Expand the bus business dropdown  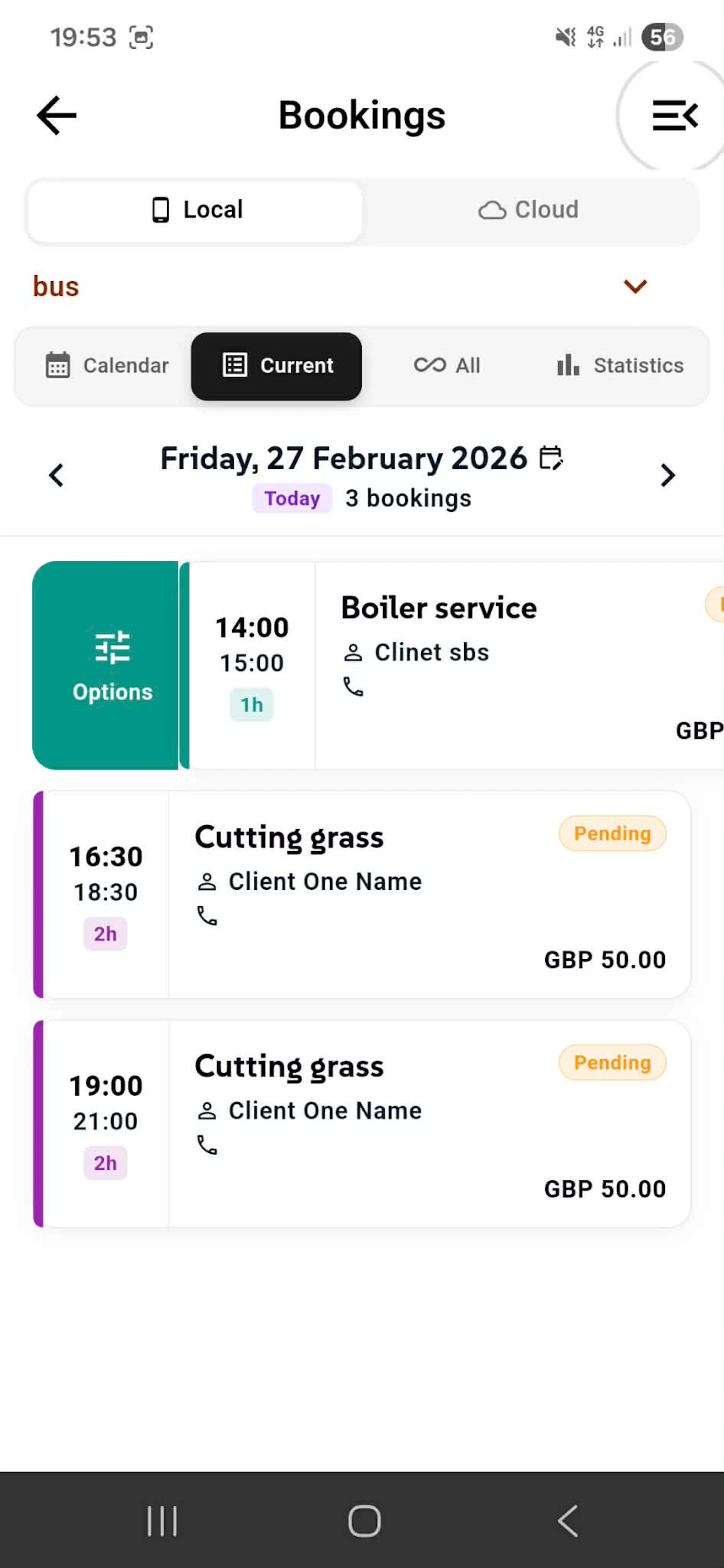(x=635, y=286)
